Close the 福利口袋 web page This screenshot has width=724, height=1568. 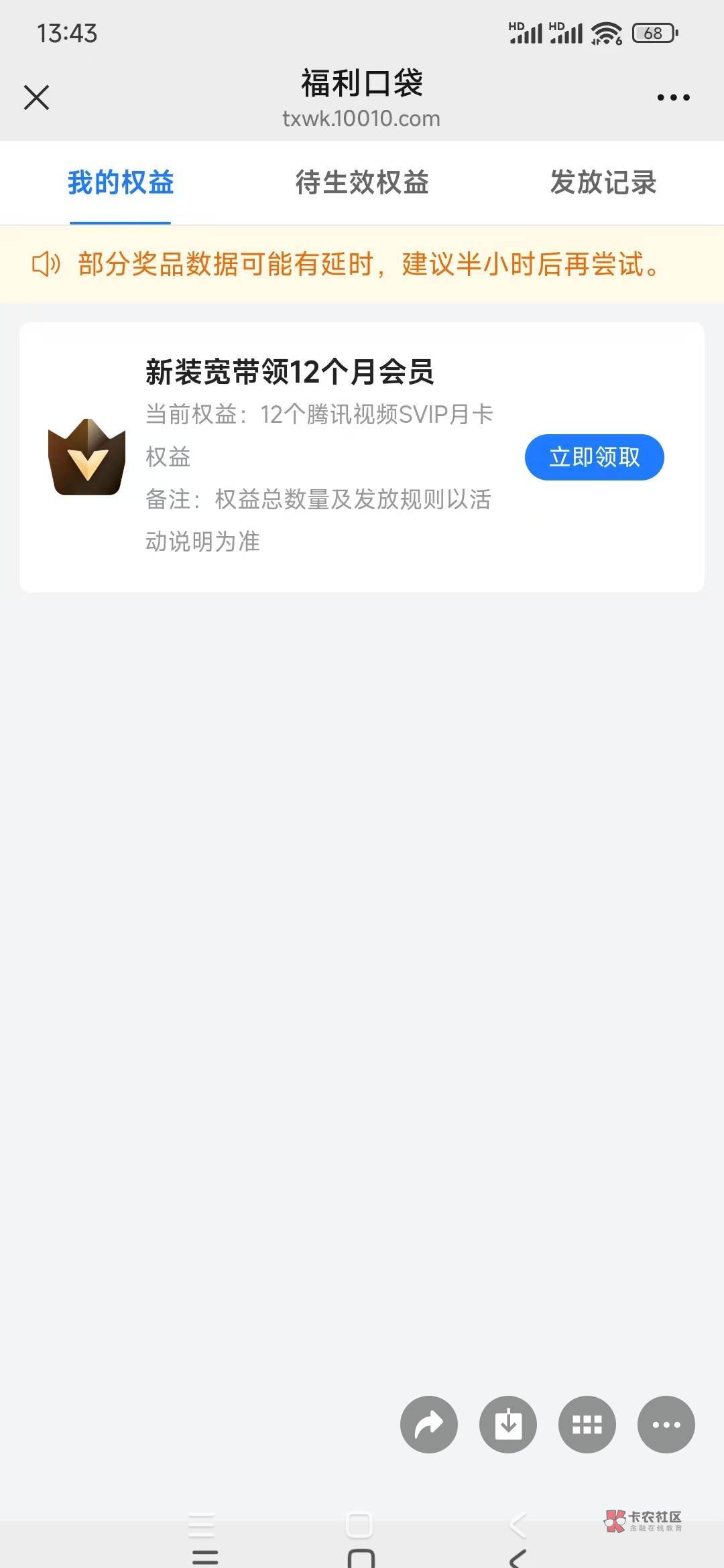[x=37, y=97]
